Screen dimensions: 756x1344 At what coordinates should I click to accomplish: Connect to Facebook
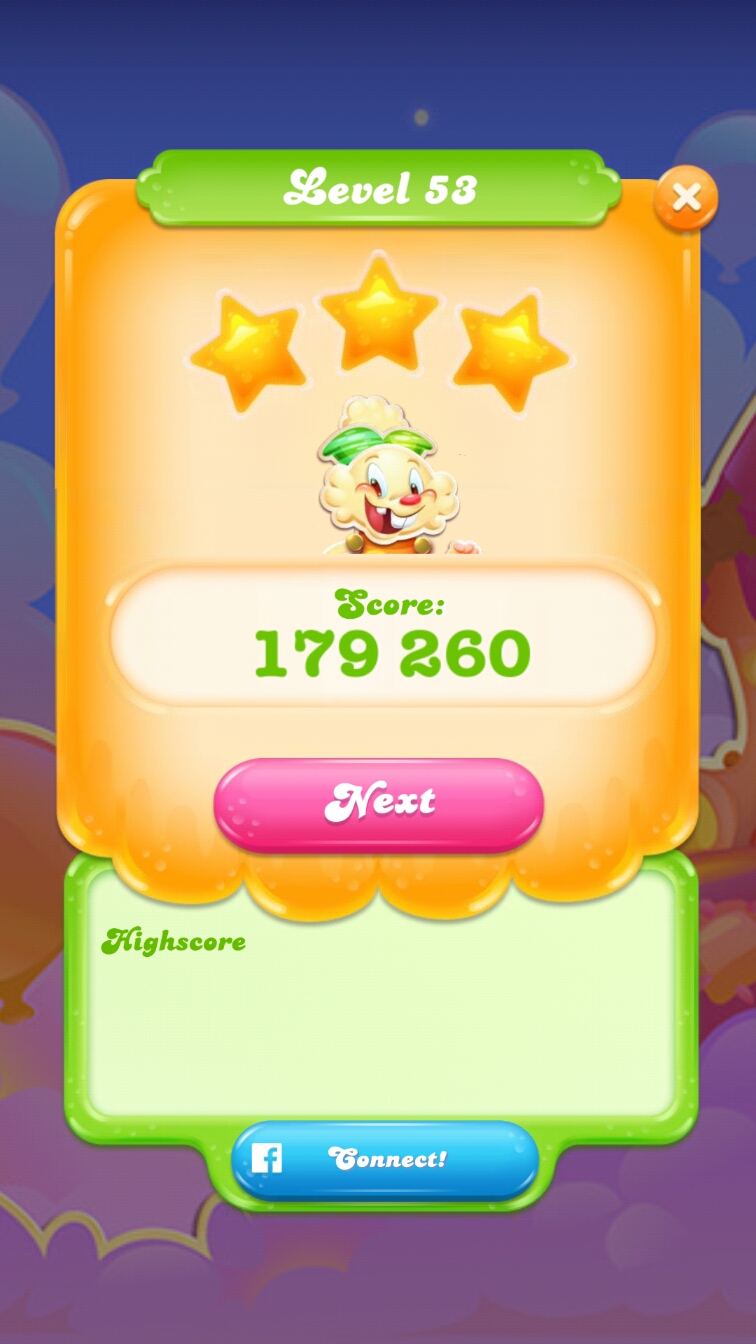(385, 1159)
